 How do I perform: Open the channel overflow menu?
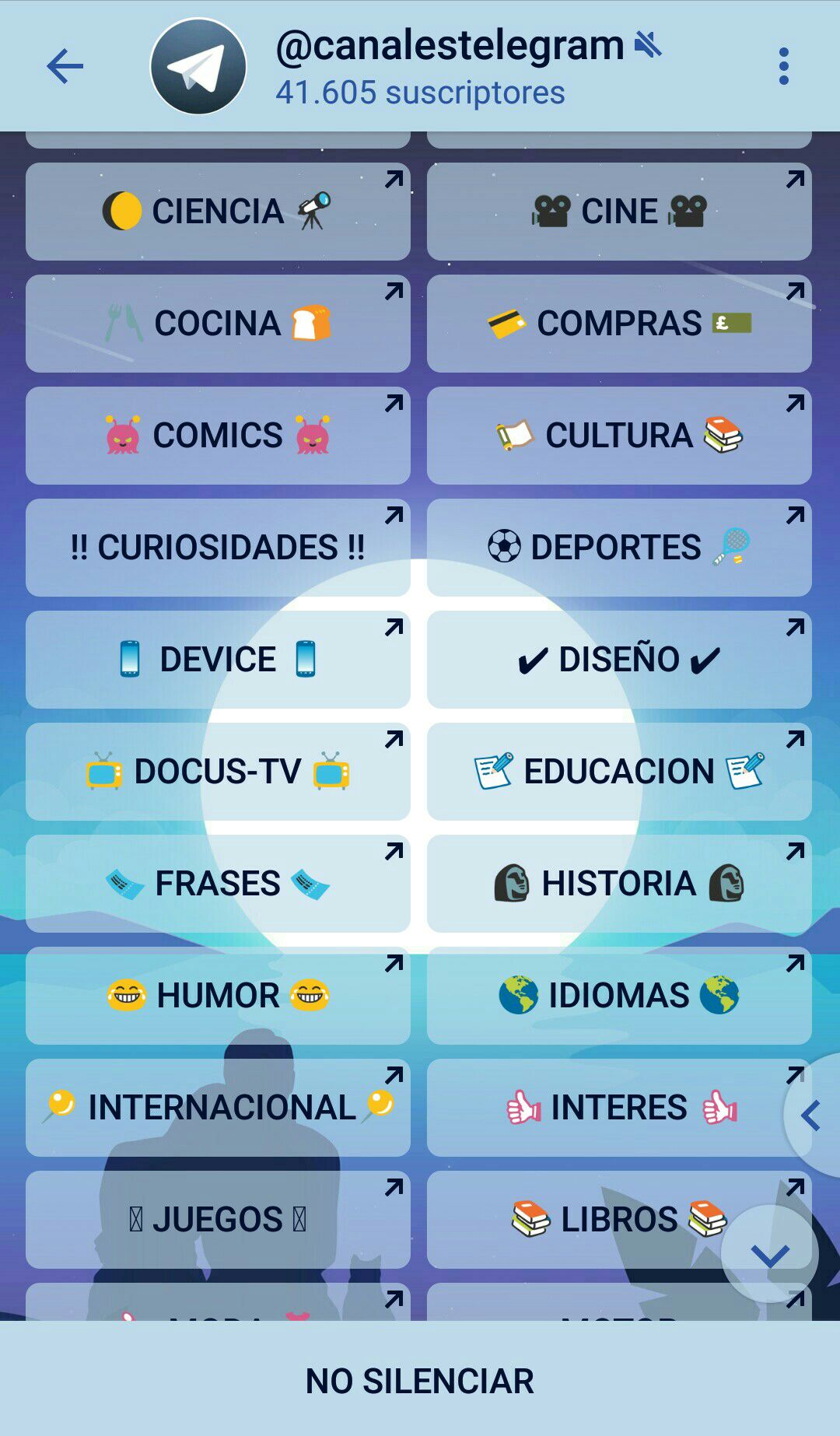783,66
